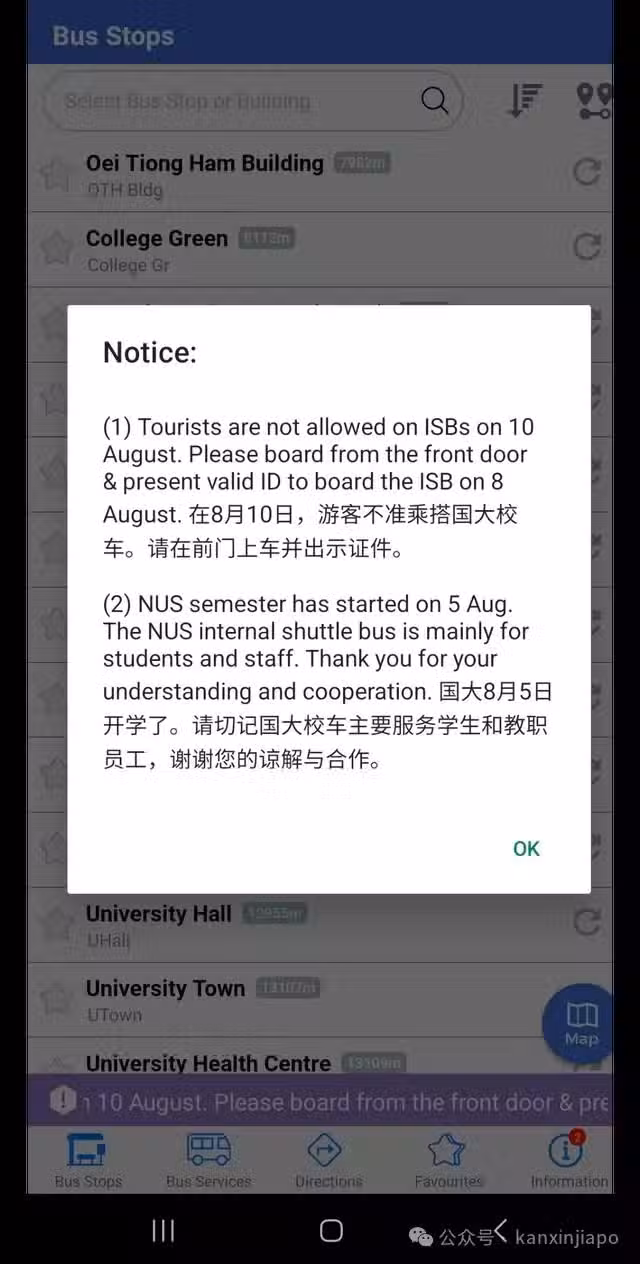
Task: Refresh Oei Tiong Ham Building timings
Action: [x=587, y=173]
